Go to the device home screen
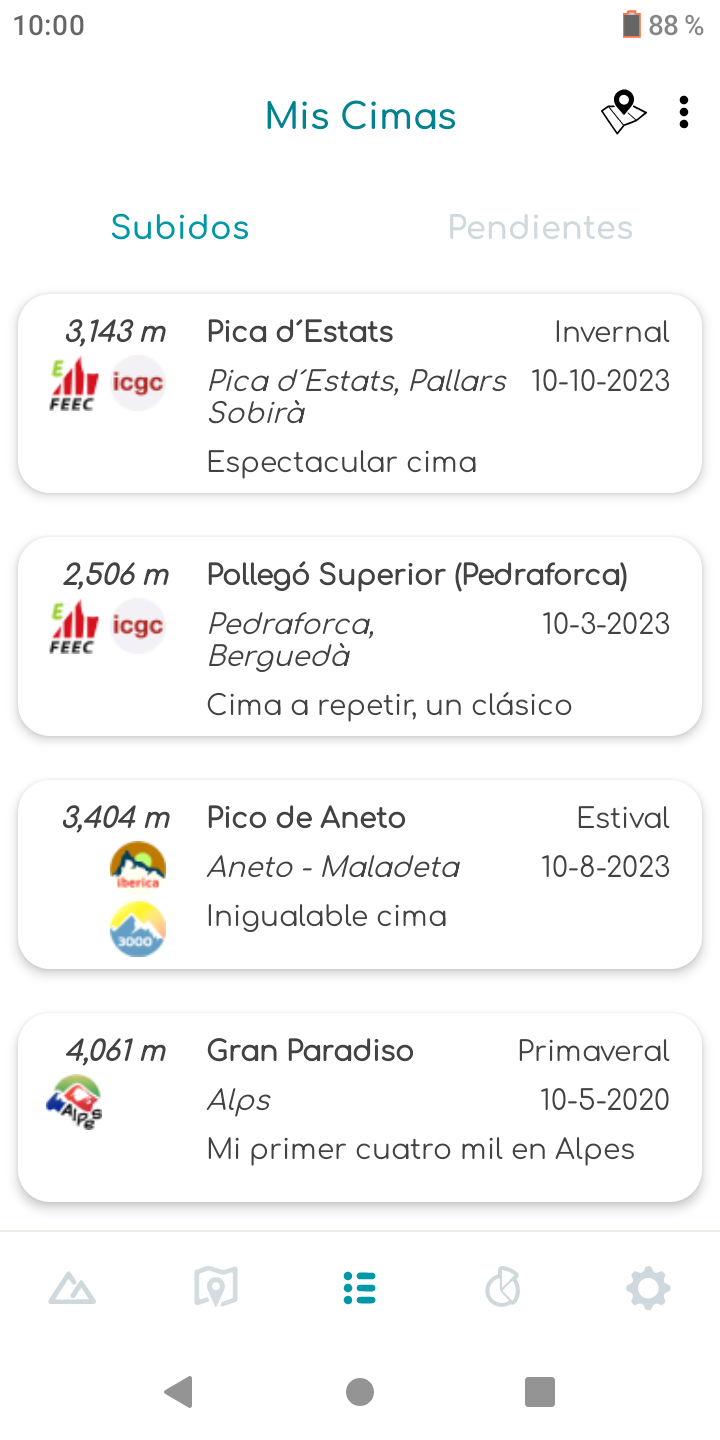This screenshot has width=720, height=1440. click(360, 1391)
